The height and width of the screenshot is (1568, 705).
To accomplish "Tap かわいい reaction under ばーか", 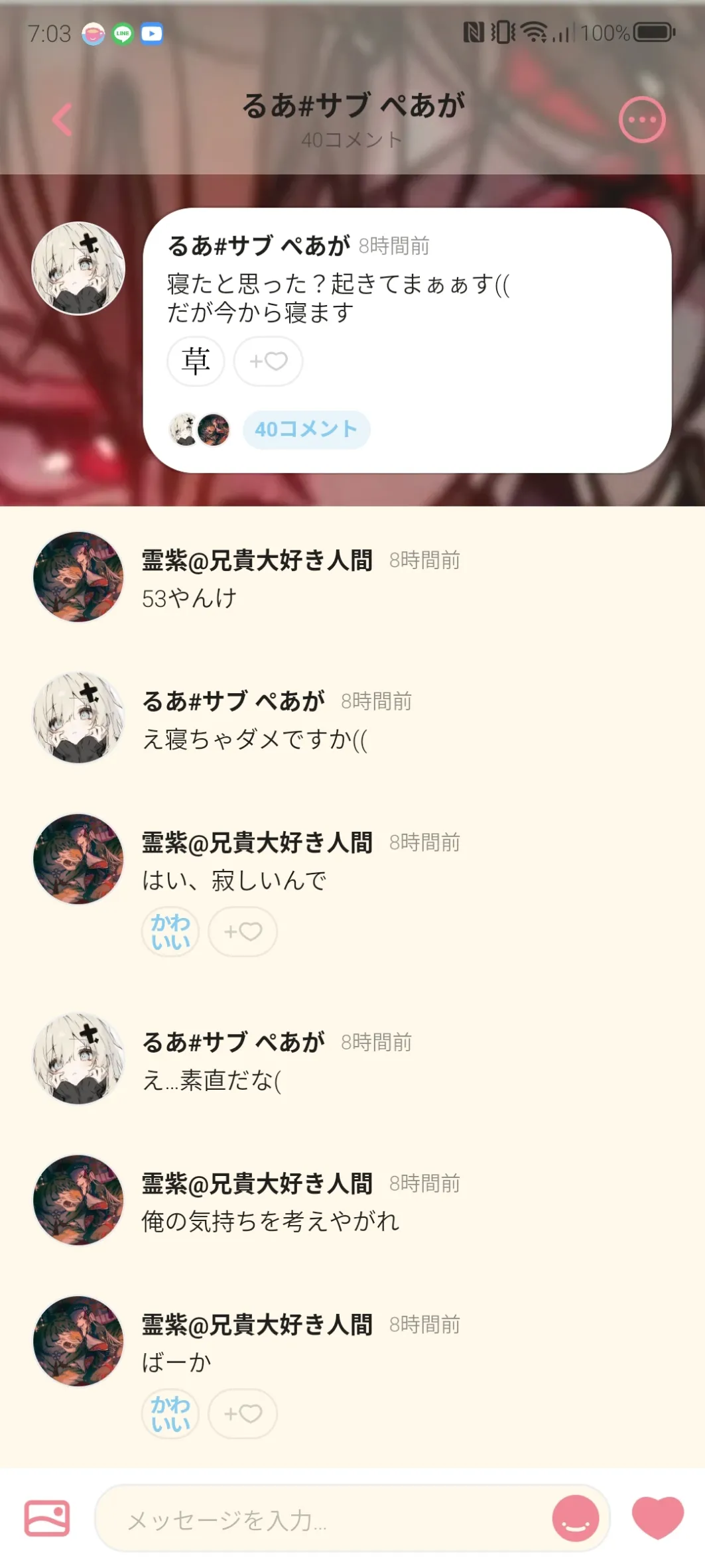I will pyautogui.click(x=170, y=1413).
